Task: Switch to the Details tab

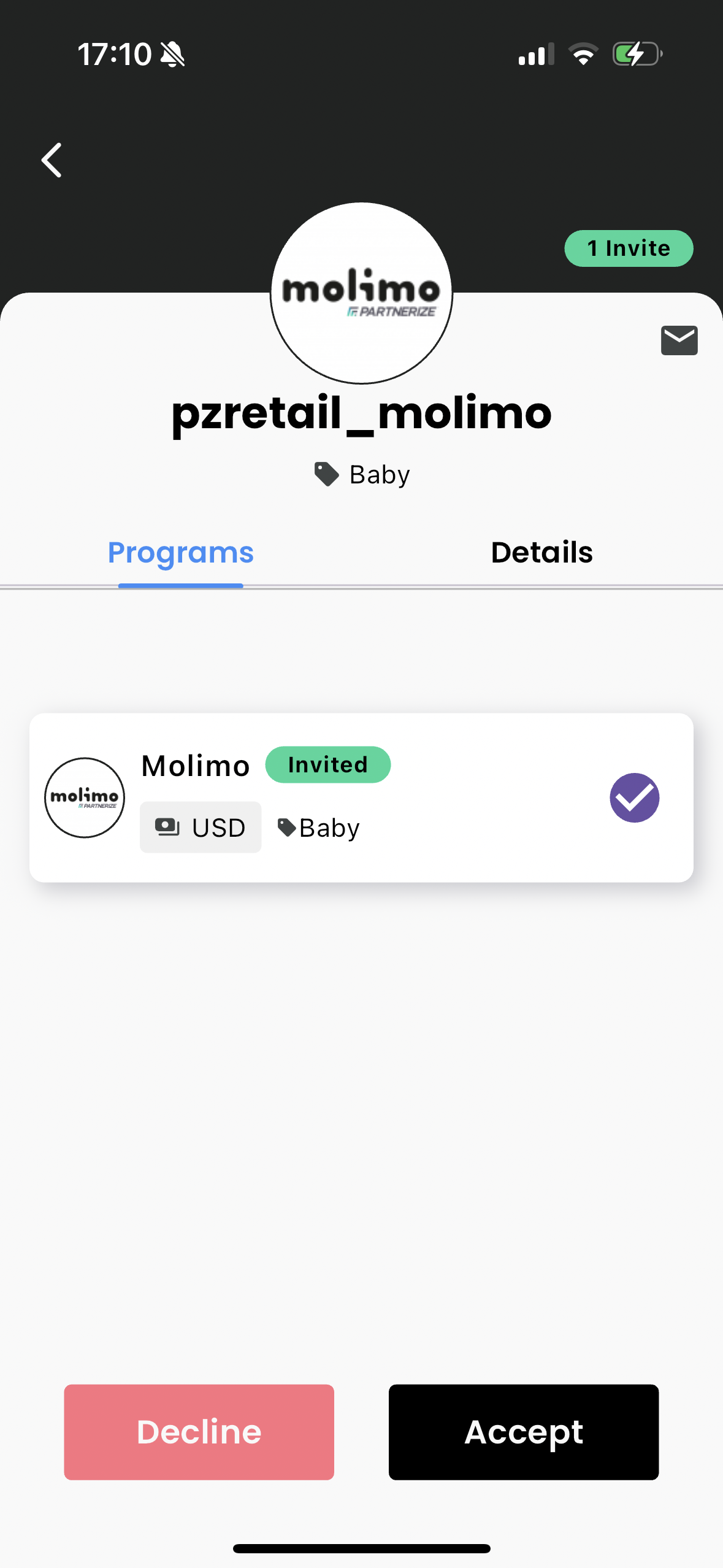Action: click(x=541, y=553)
